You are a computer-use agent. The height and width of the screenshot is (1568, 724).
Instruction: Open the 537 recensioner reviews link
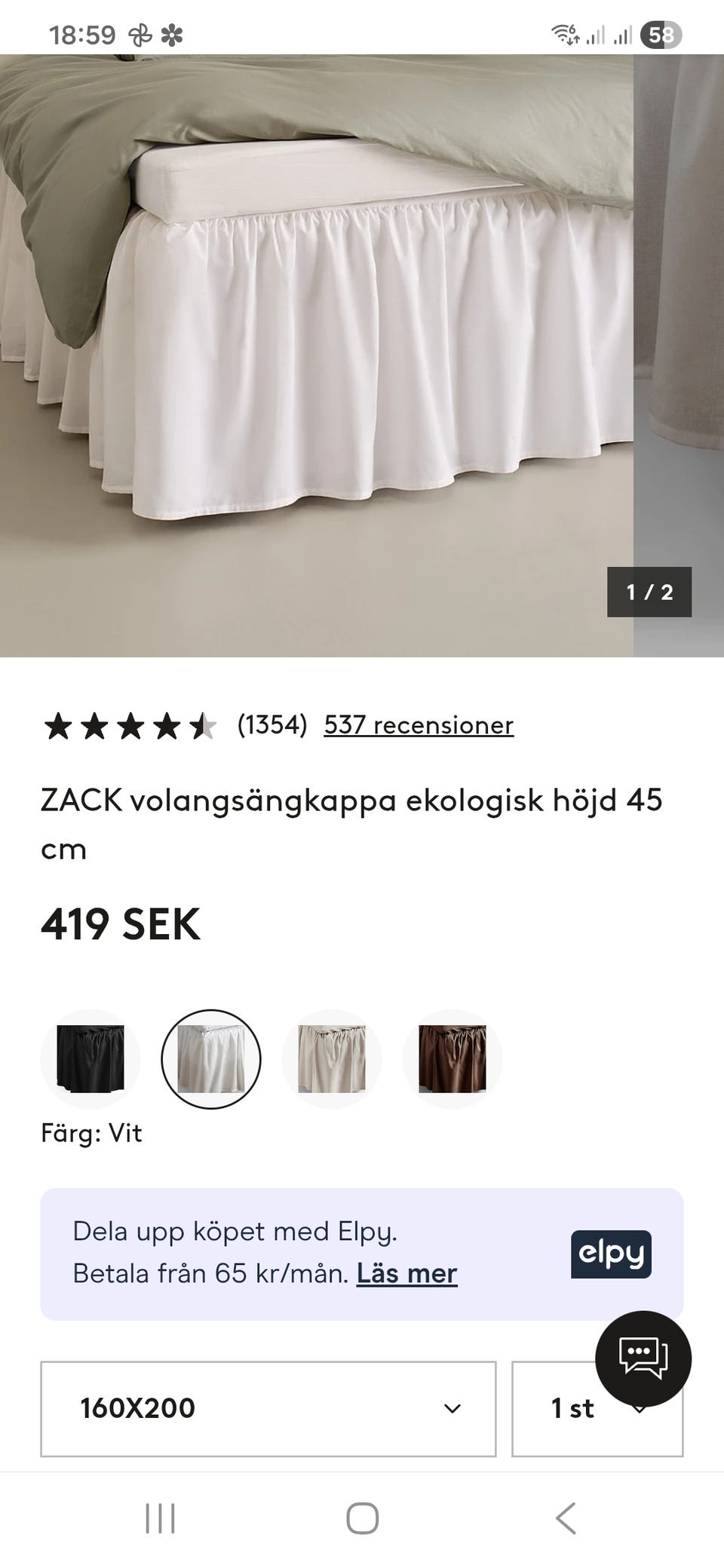click(x=418, y=725)
